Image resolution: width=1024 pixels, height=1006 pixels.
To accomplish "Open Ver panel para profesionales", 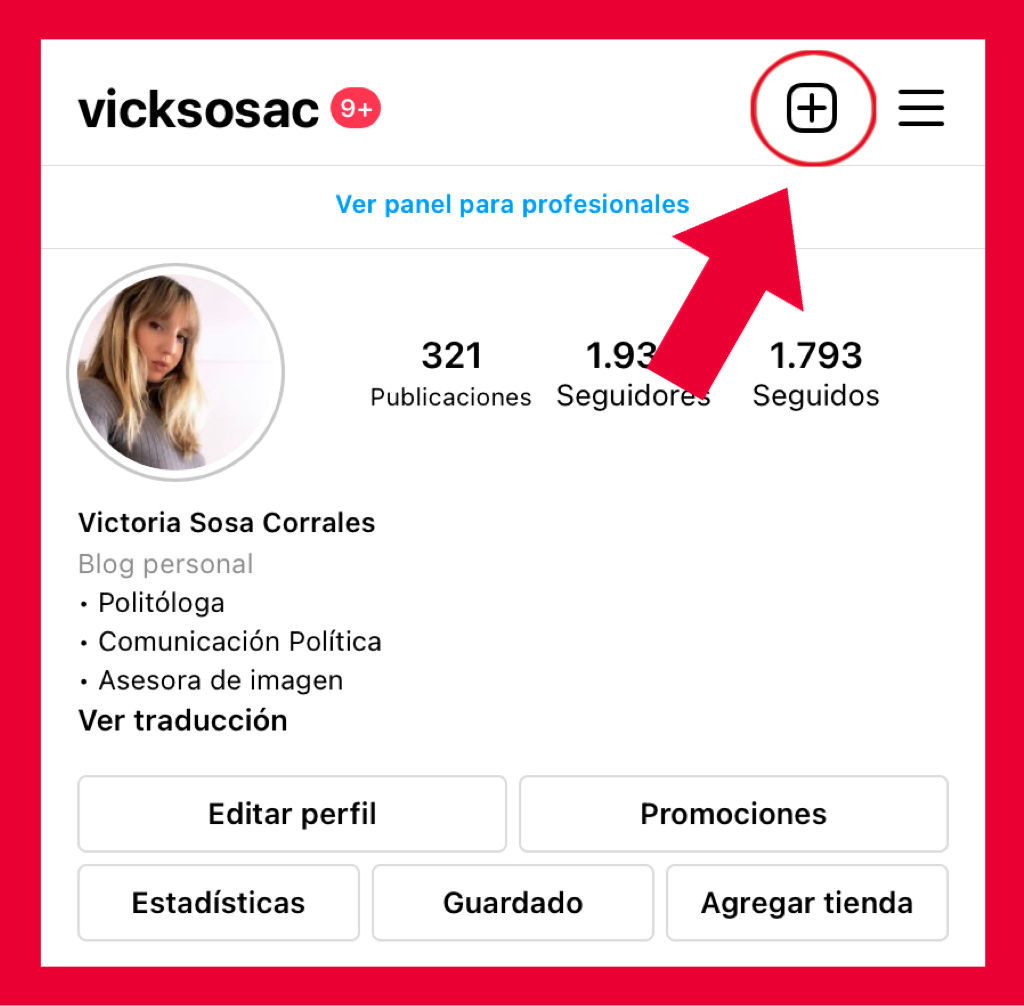I will click(x=512, y=205).
